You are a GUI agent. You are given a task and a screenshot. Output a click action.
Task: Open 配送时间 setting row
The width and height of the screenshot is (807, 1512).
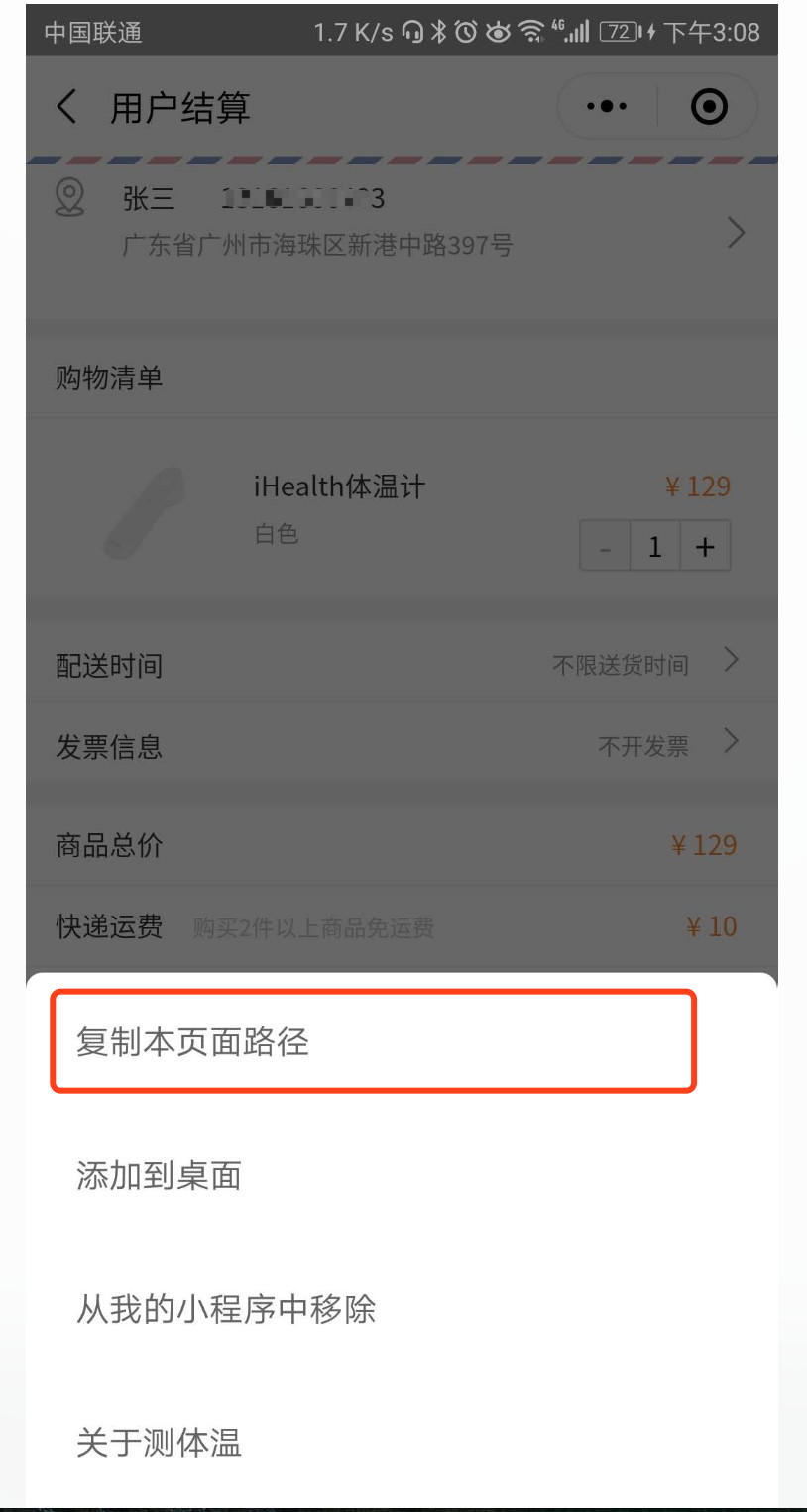coord(402,664)
